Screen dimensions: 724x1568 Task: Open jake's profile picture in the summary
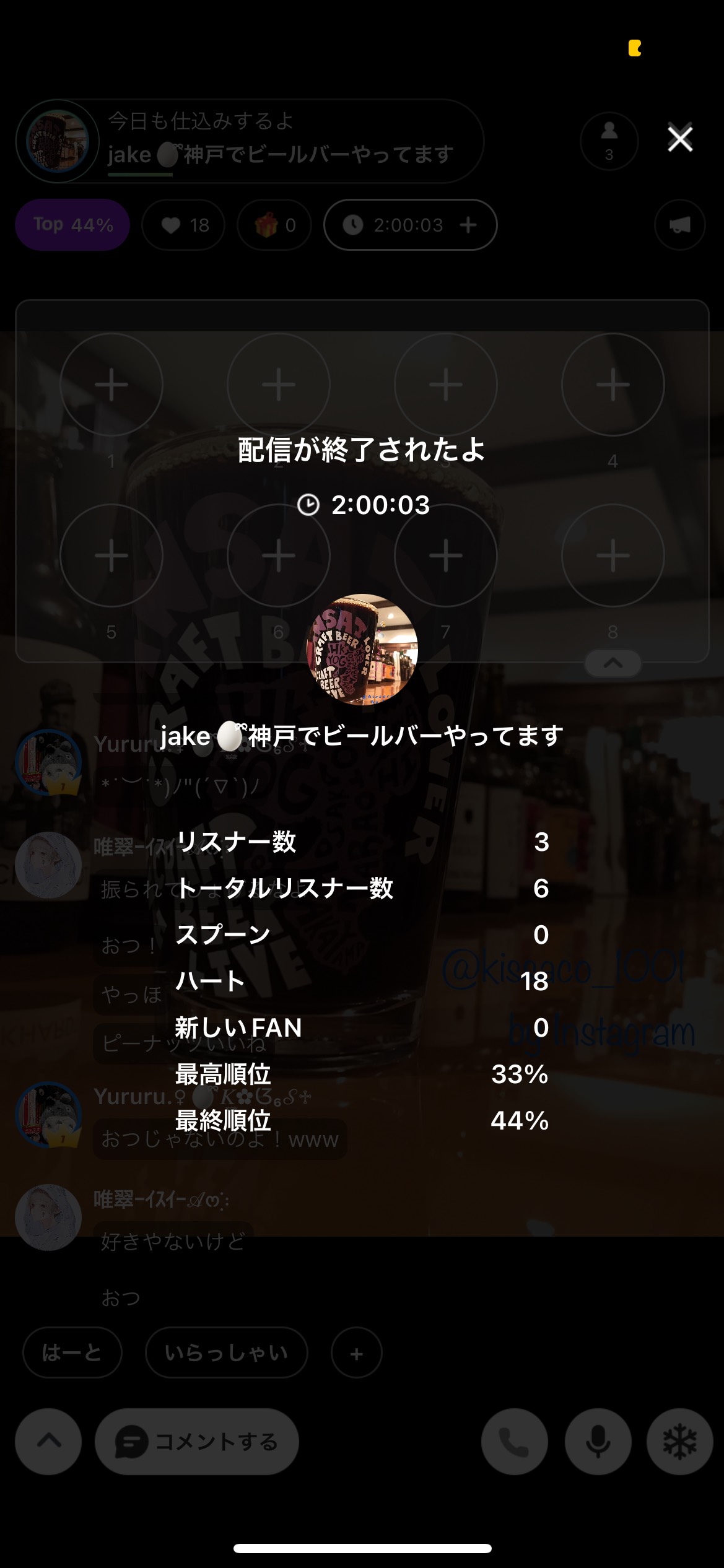pos(362,650)
